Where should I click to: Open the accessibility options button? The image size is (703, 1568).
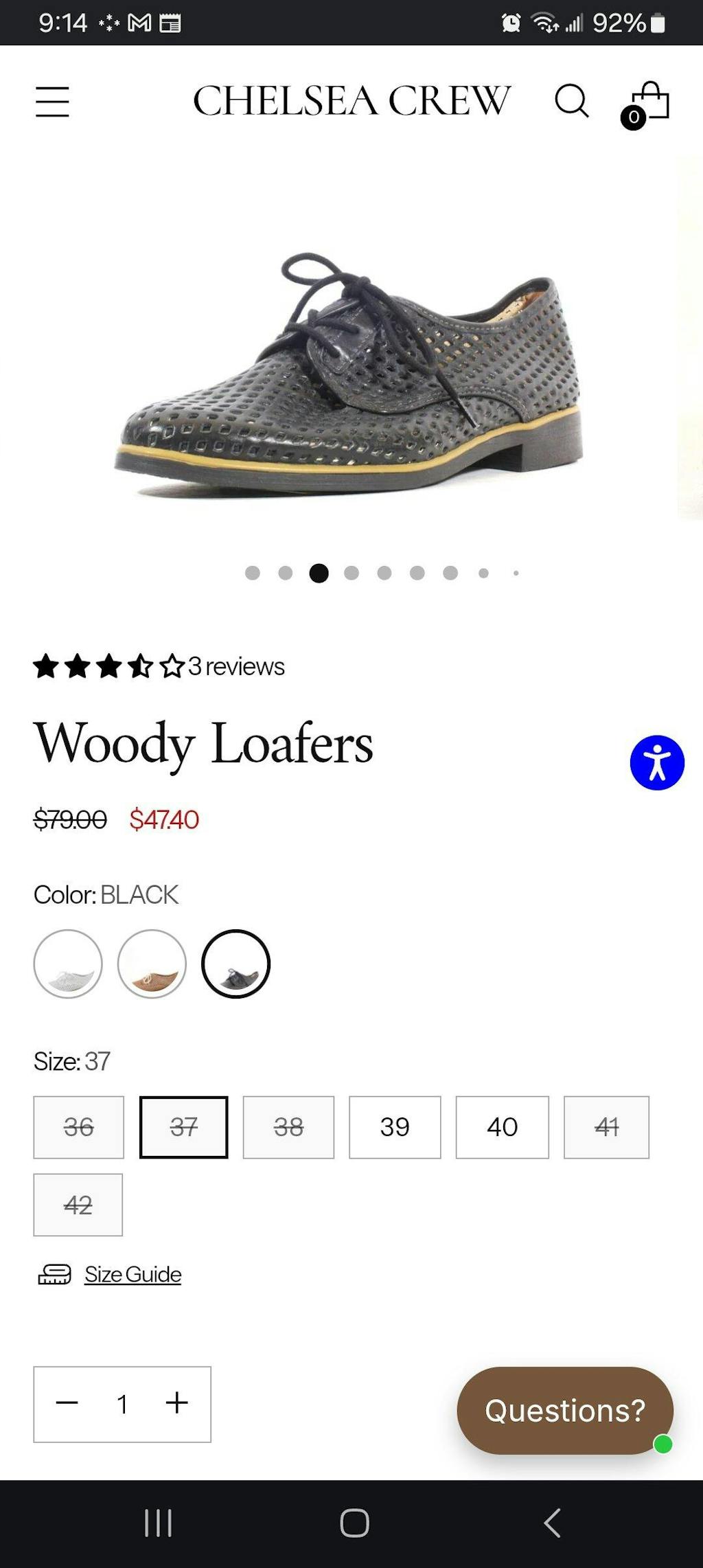point(657,762)
